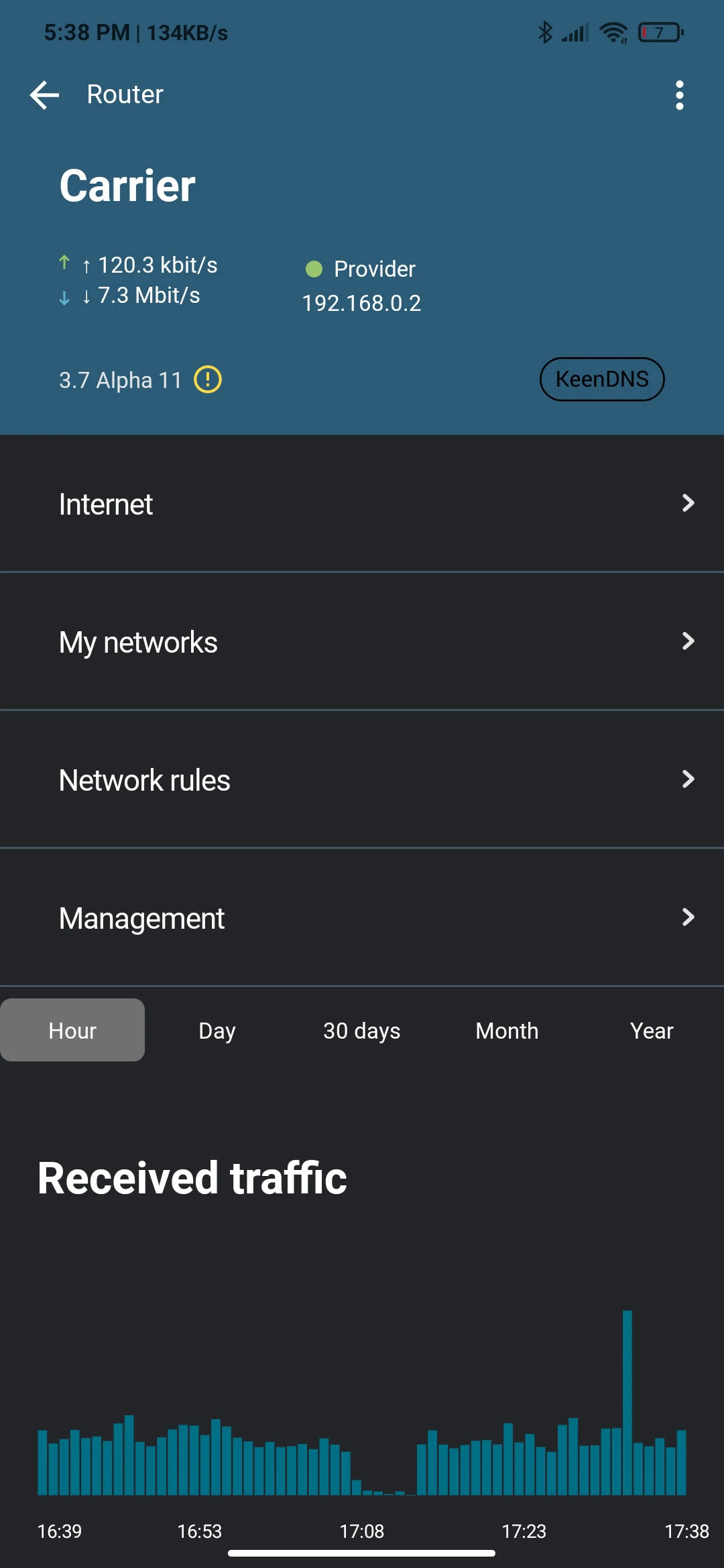Switch traffic view to Day
724x1568 pixels.
(x=217, y=1030)
